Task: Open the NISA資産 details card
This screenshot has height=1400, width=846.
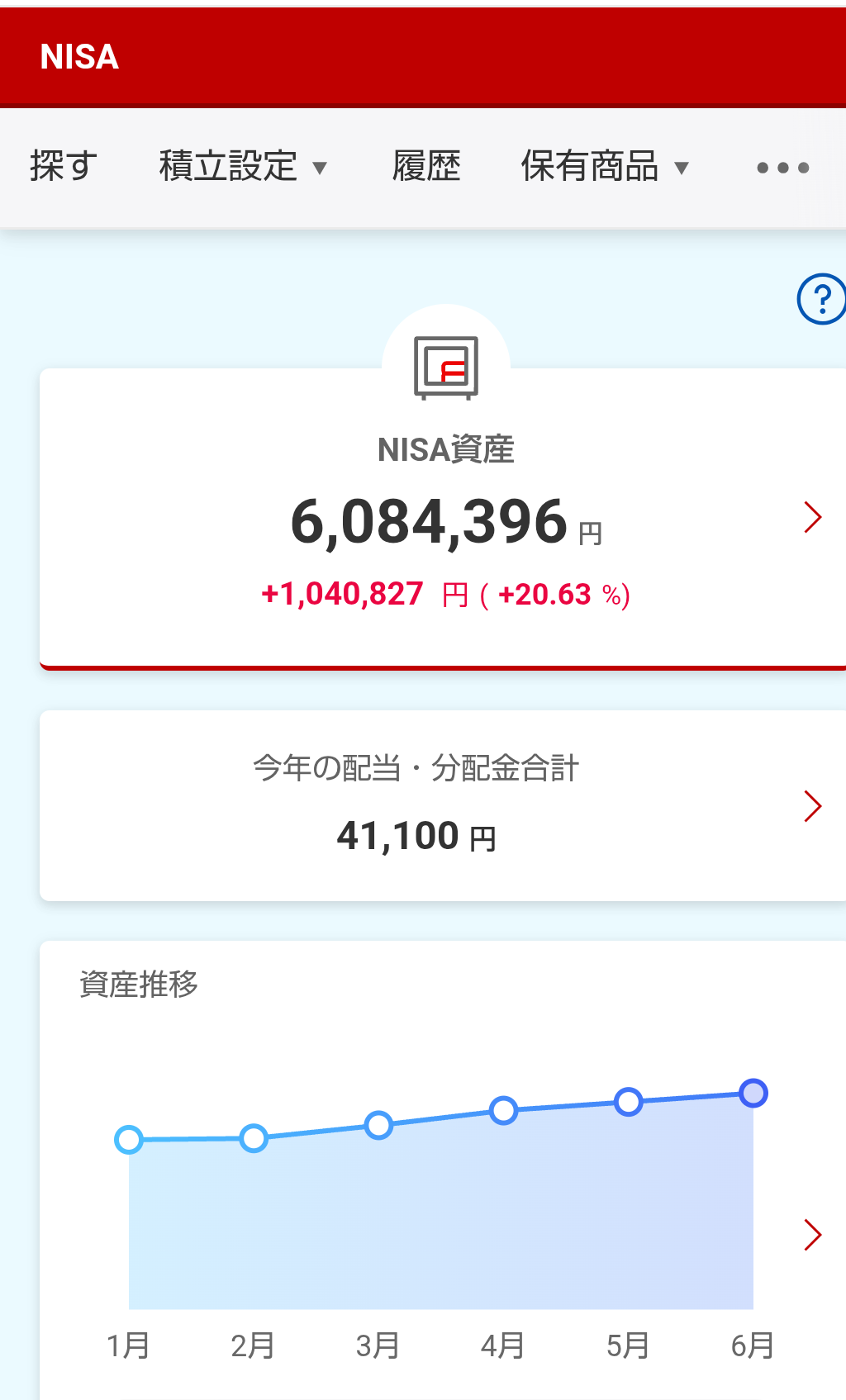Action: 443,519
